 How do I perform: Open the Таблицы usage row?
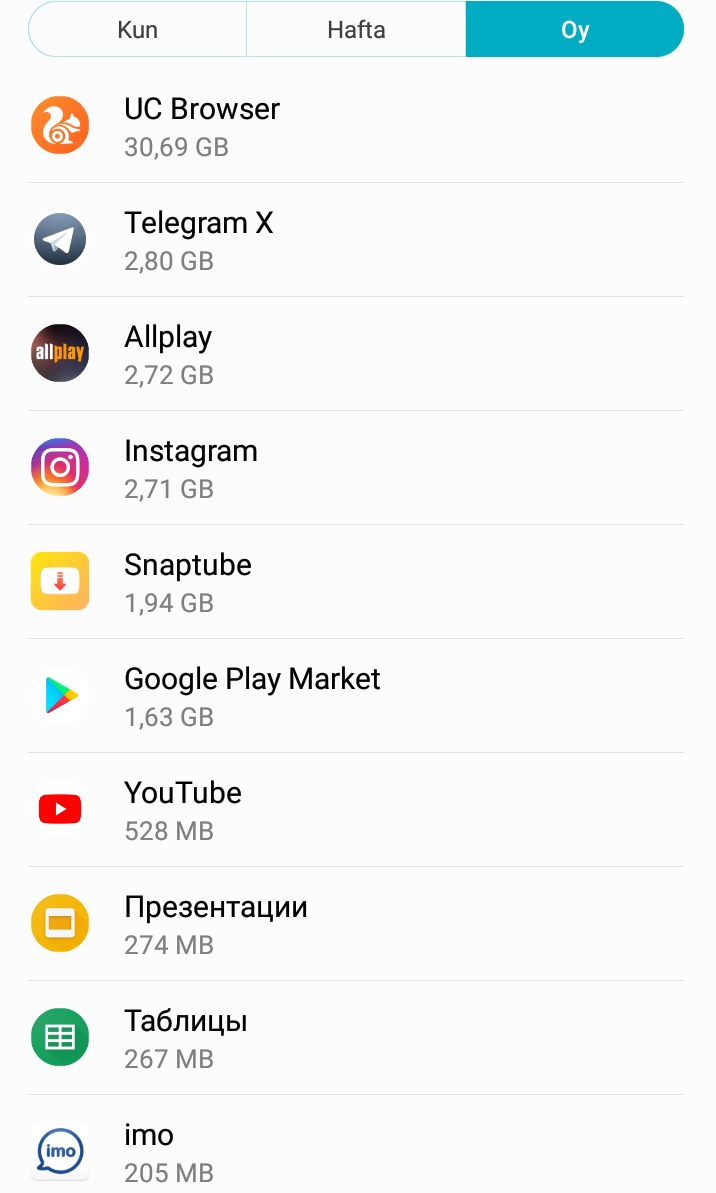(356, 1038)
